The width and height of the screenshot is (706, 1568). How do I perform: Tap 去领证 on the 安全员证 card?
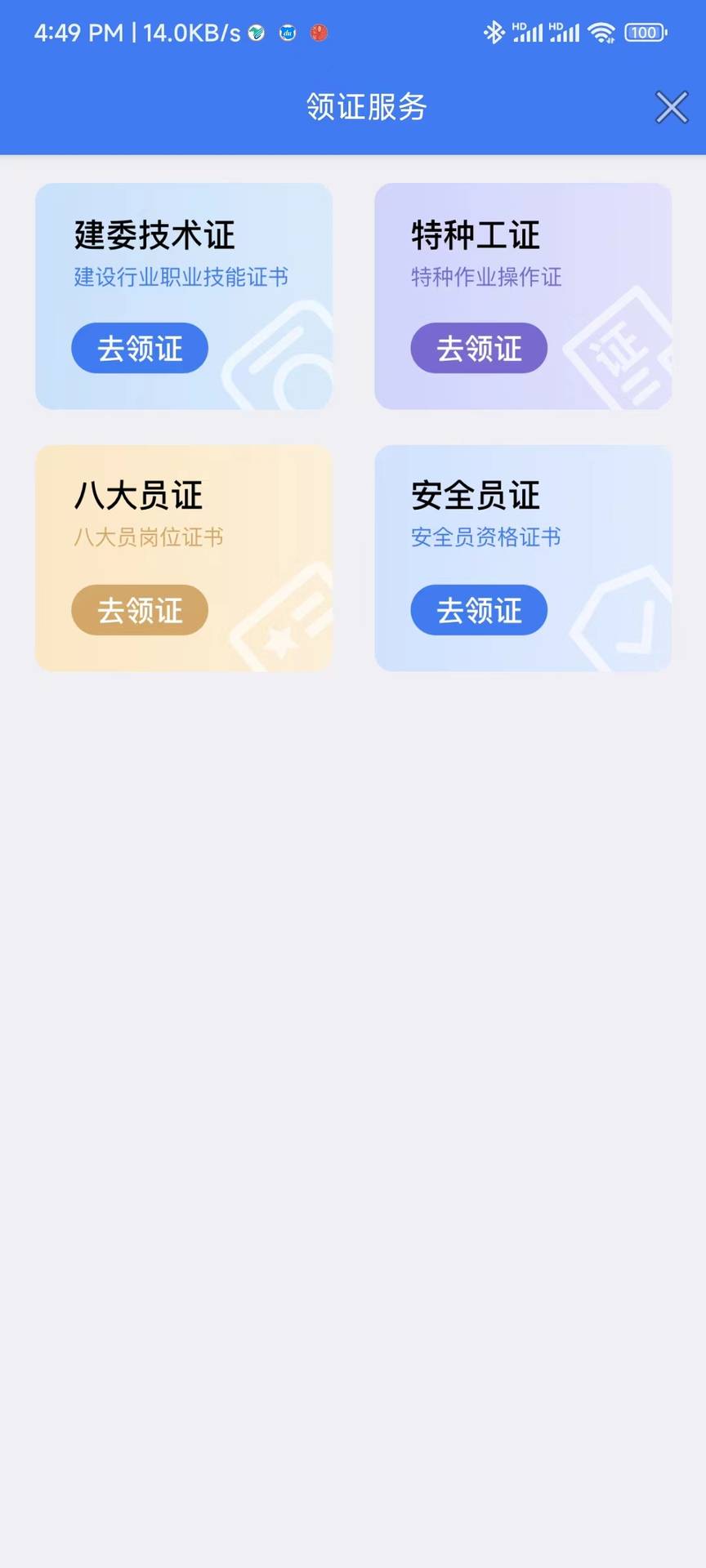pos(478,610)
